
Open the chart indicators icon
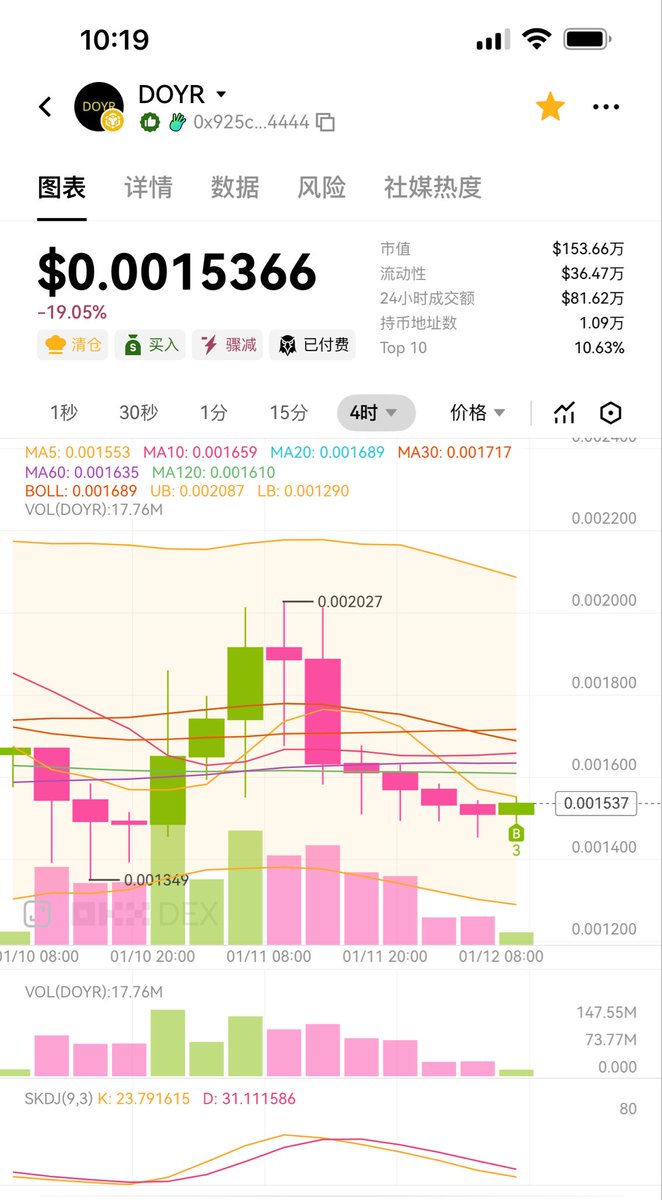565,412
